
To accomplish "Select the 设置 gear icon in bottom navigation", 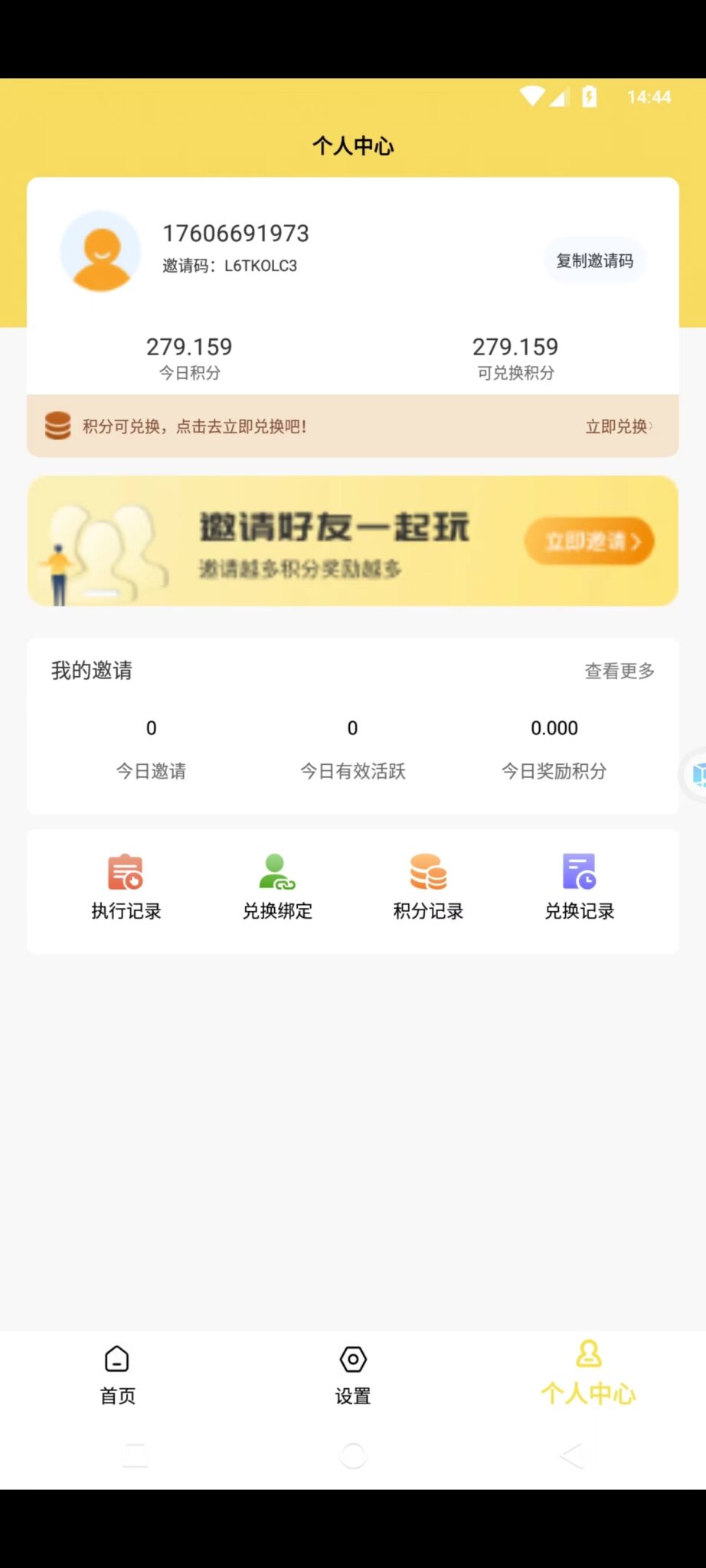I will pos(352,1361).
